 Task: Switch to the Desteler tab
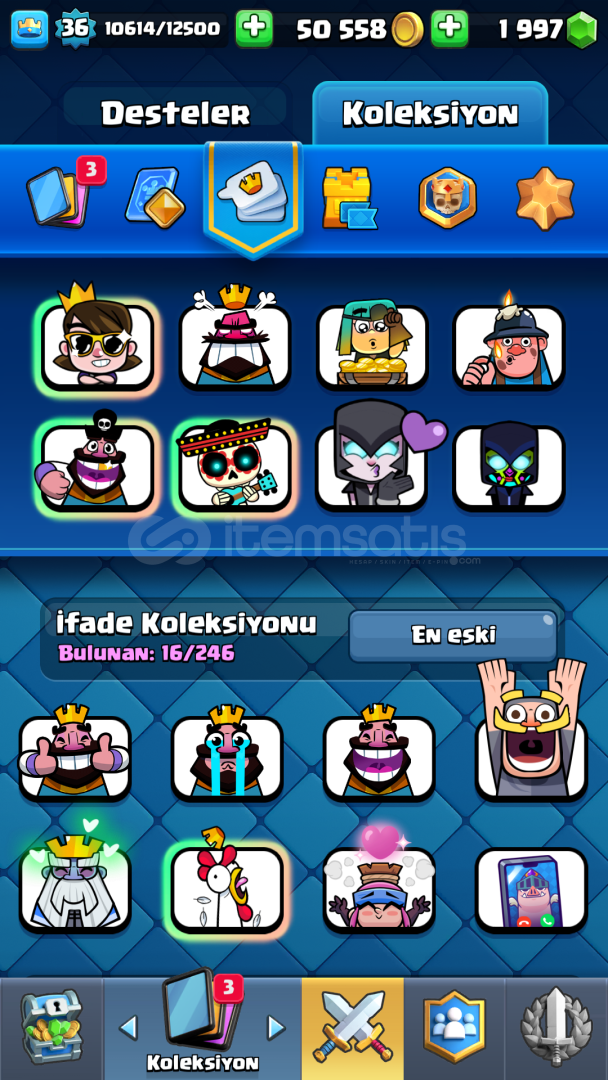click(175, 113)
